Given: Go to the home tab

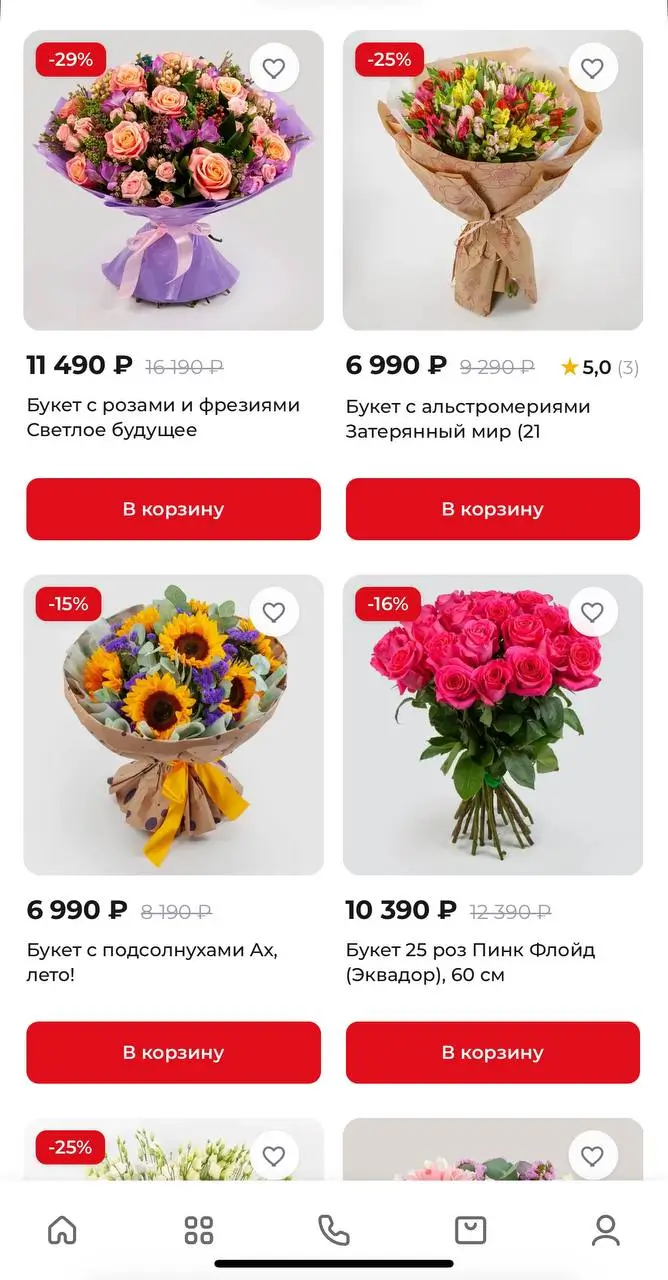Looking at the screenshot, I should tap(62, 1230).
